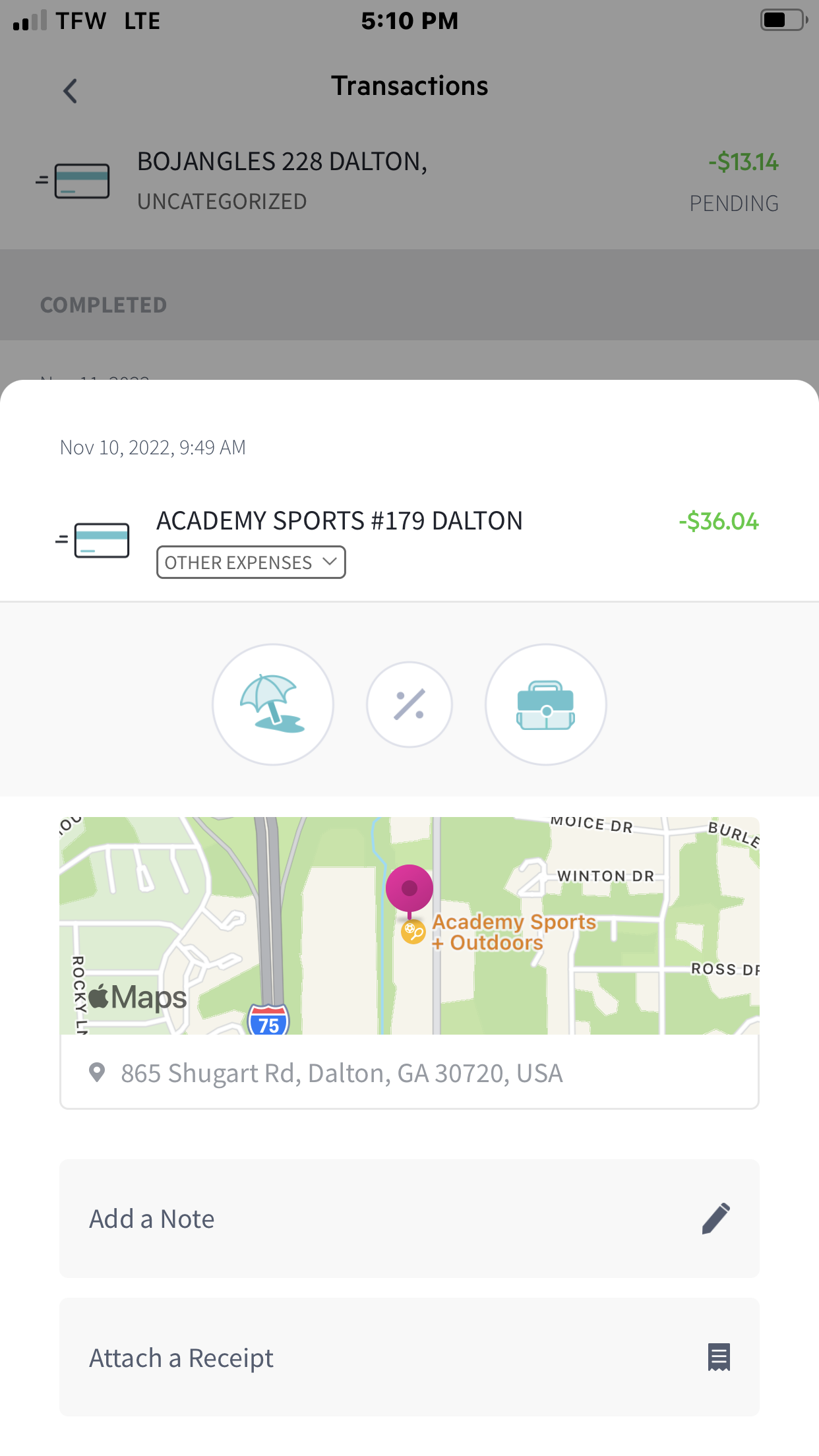Mark transaction with the beach umbrella icon
The height and width of the screenshot is (1456, 819).
click(272, 704)
